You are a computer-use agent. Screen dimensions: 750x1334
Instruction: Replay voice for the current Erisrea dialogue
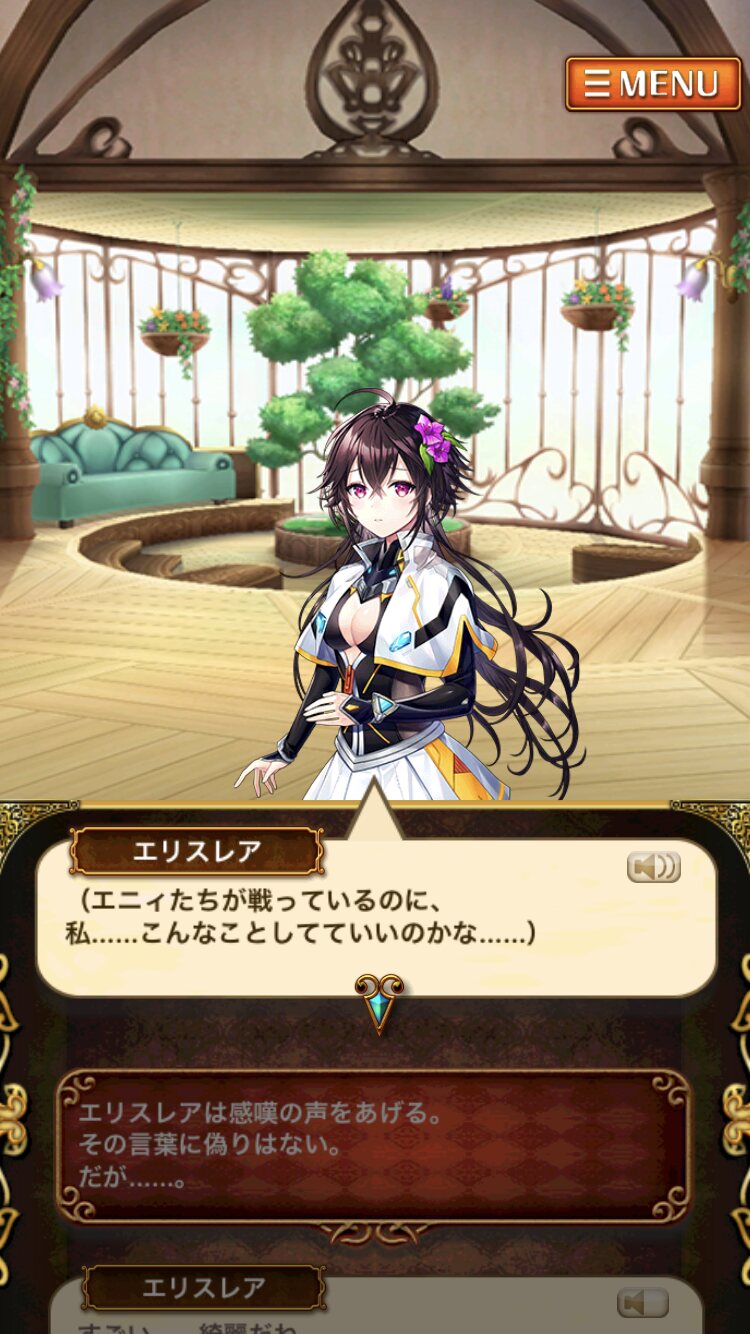coord(654,867)
